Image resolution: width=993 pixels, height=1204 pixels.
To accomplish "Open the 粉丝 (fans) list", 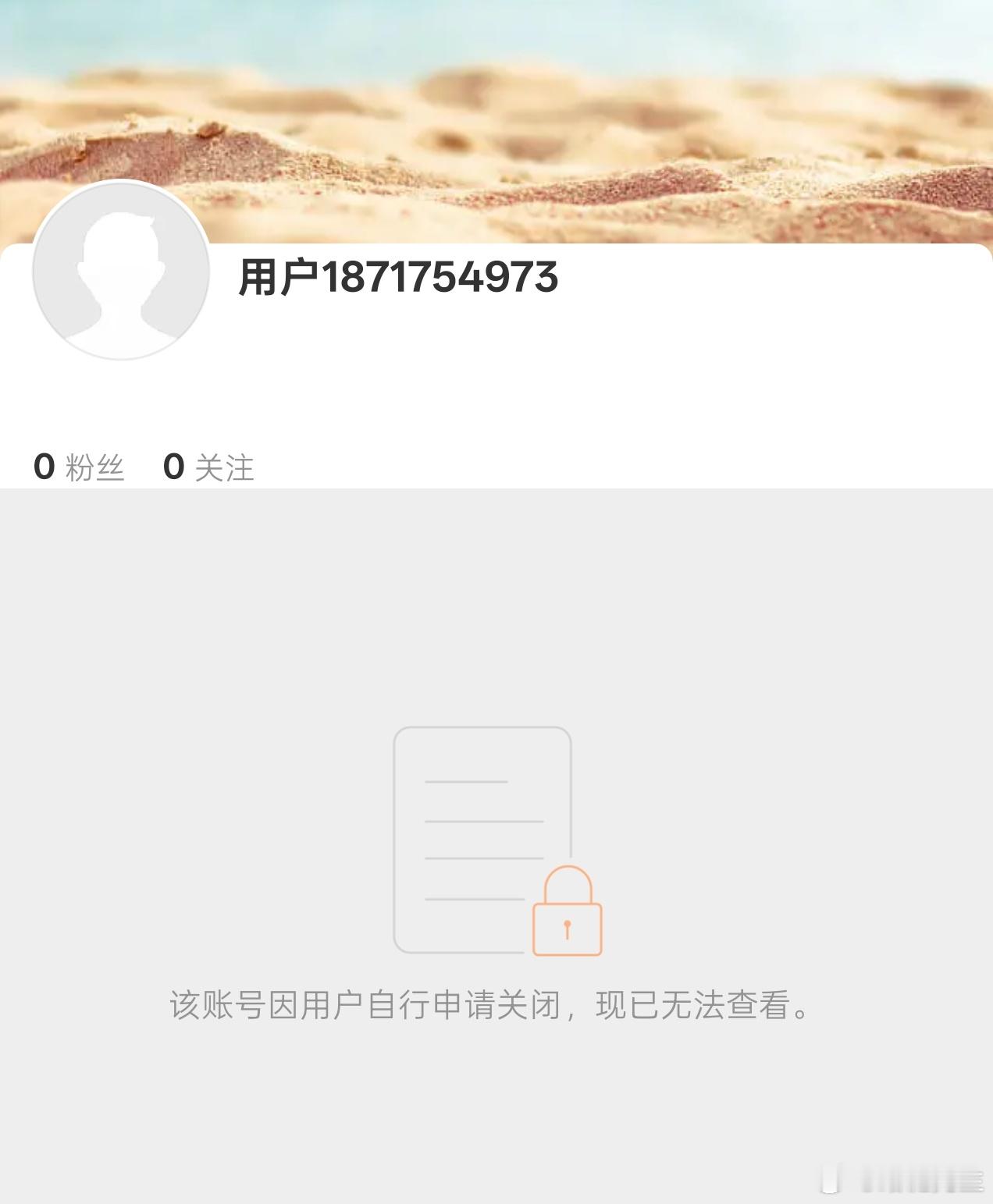I will click(x=94, y=466).
